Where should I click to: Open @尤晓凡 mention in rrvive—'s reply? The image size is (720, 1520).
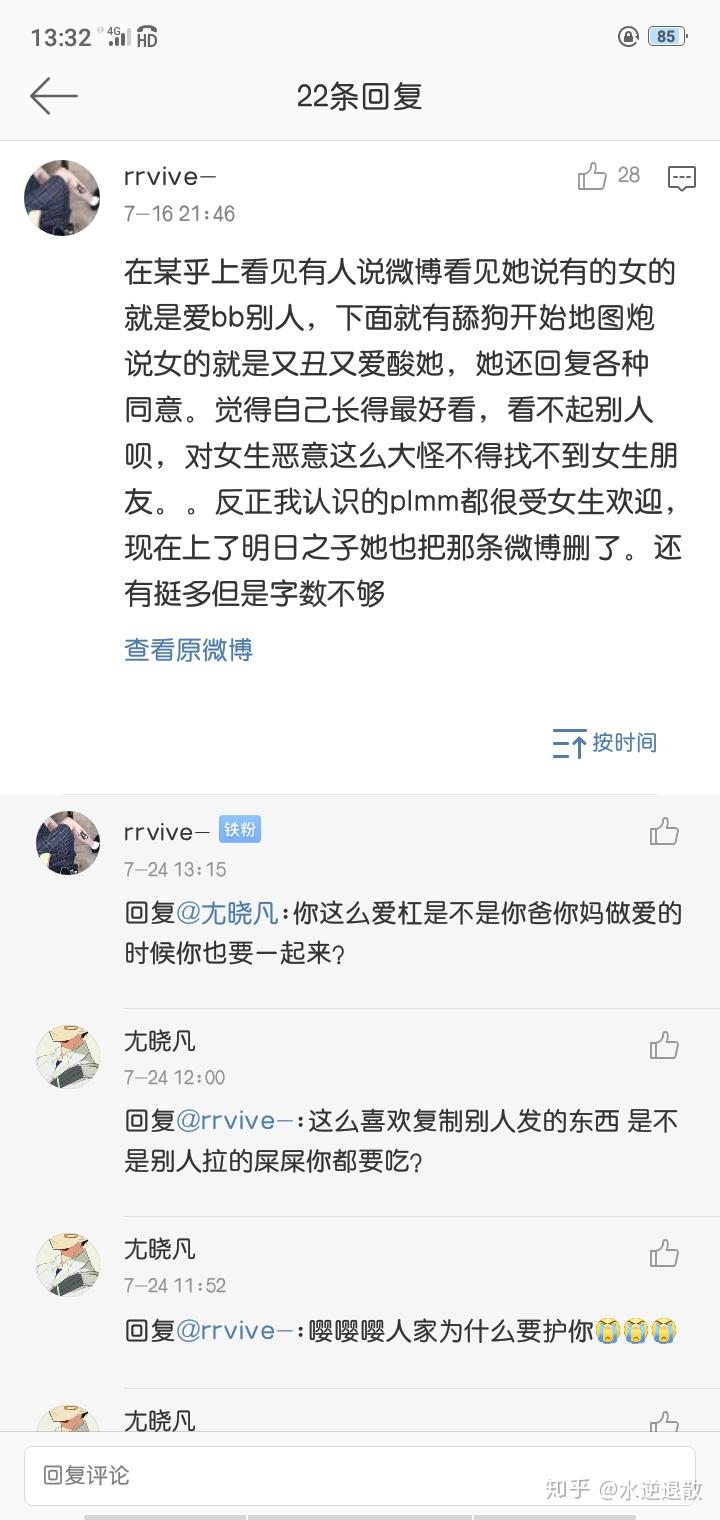[228, 913]
